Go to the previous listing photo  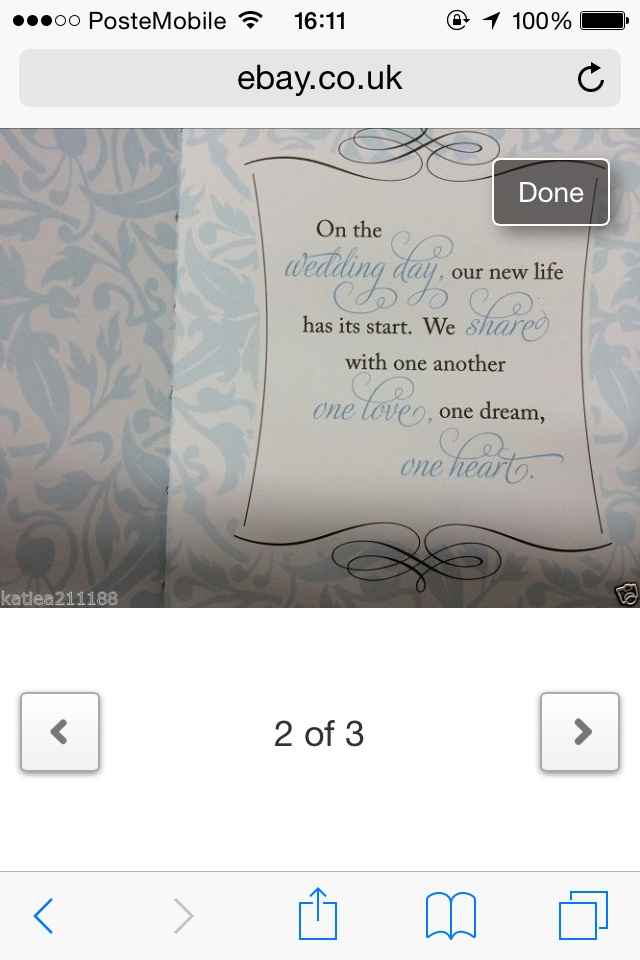59,732
